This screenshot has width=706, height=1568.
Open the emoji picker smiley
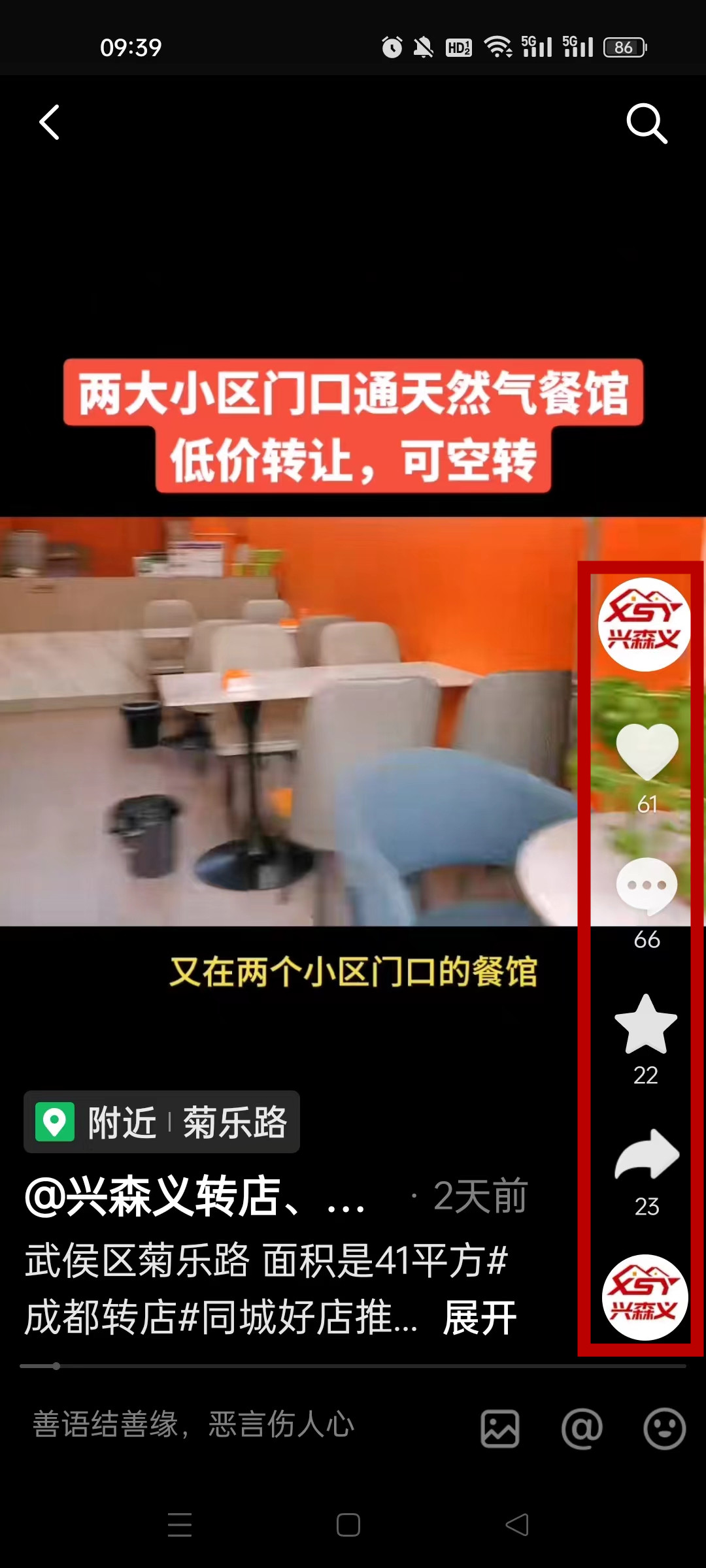664,1429
